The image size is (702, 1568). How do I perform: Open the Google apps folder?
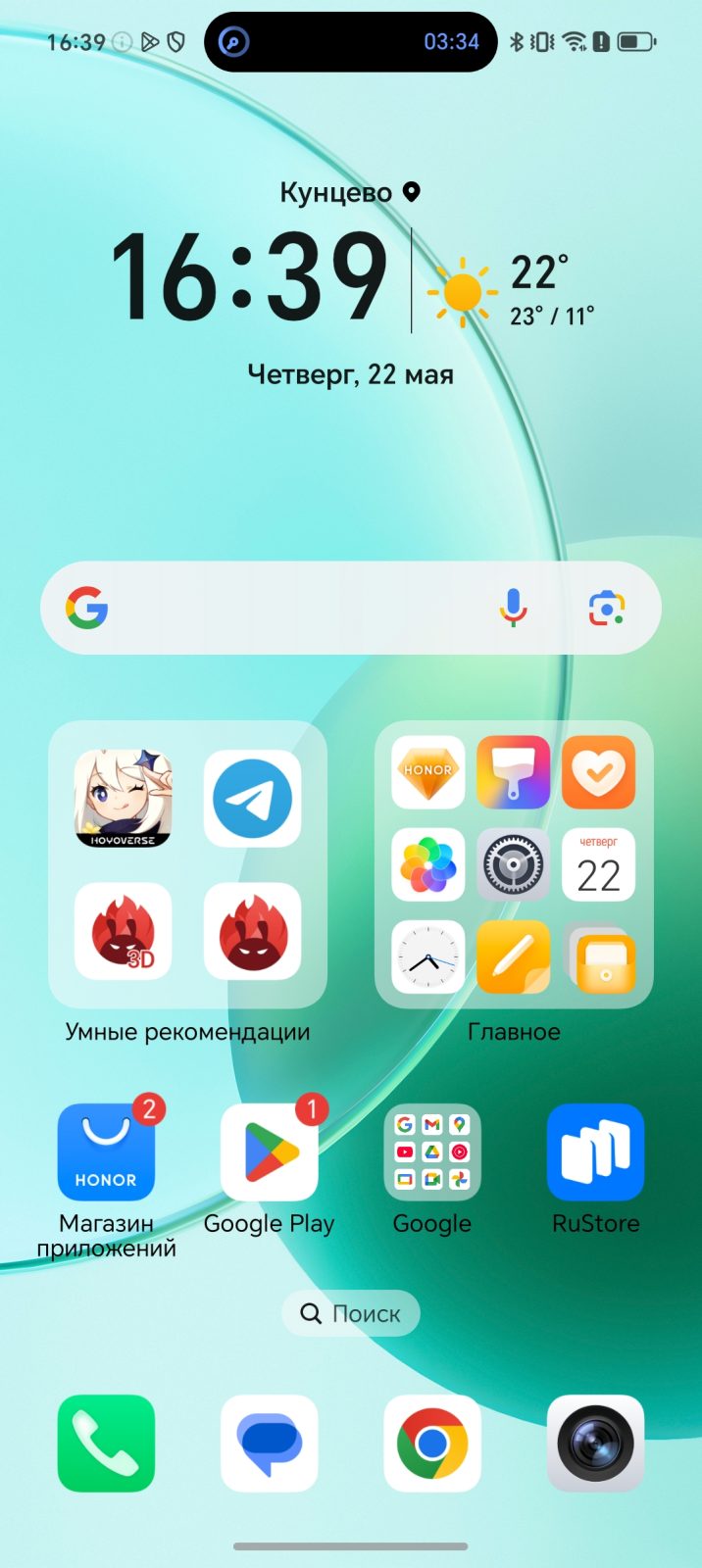click(432, 1153)
